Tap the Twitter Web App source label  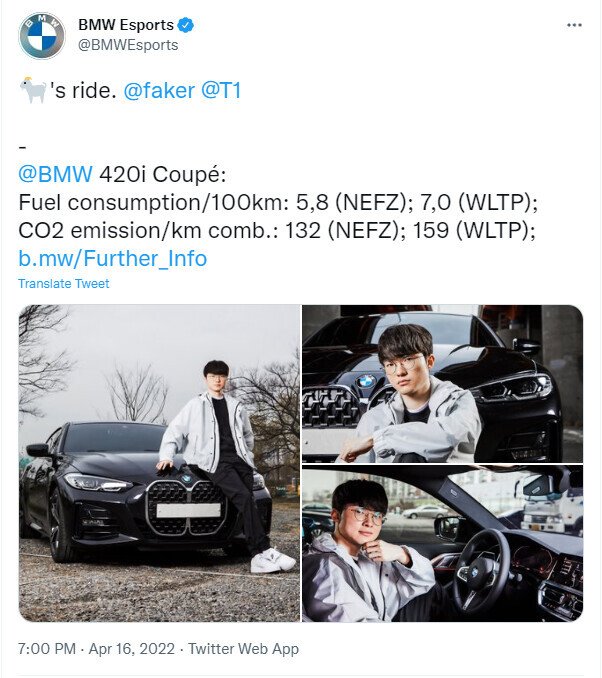pos(243,649)
